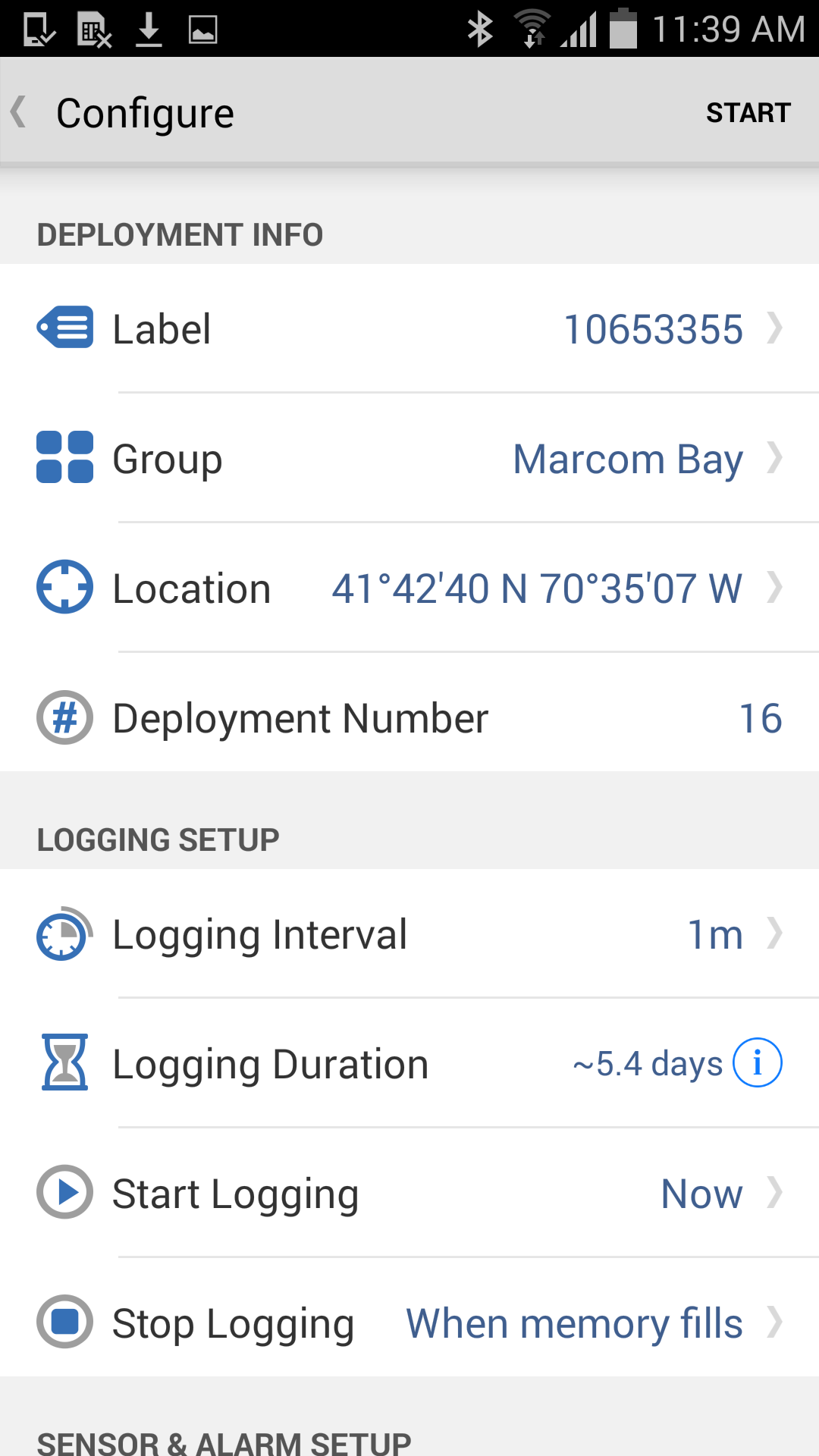This screenshot has height=1456, width=819.
Task: Show info about Logging Duration
Action: coord(757,1063)
